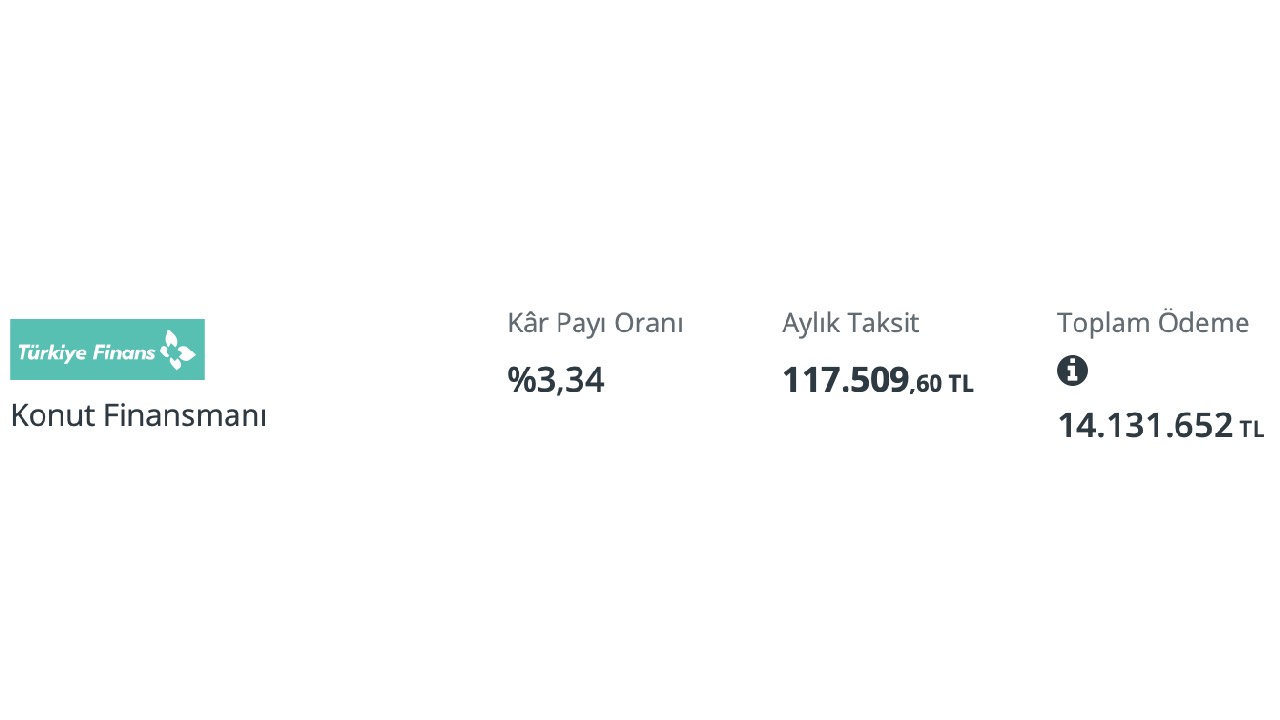Screen dimensions: 1280x720
Task: Open the Türkiye Finans Konut Finansmanı offer
Action: pyautogui.click(x=138, y=415)
